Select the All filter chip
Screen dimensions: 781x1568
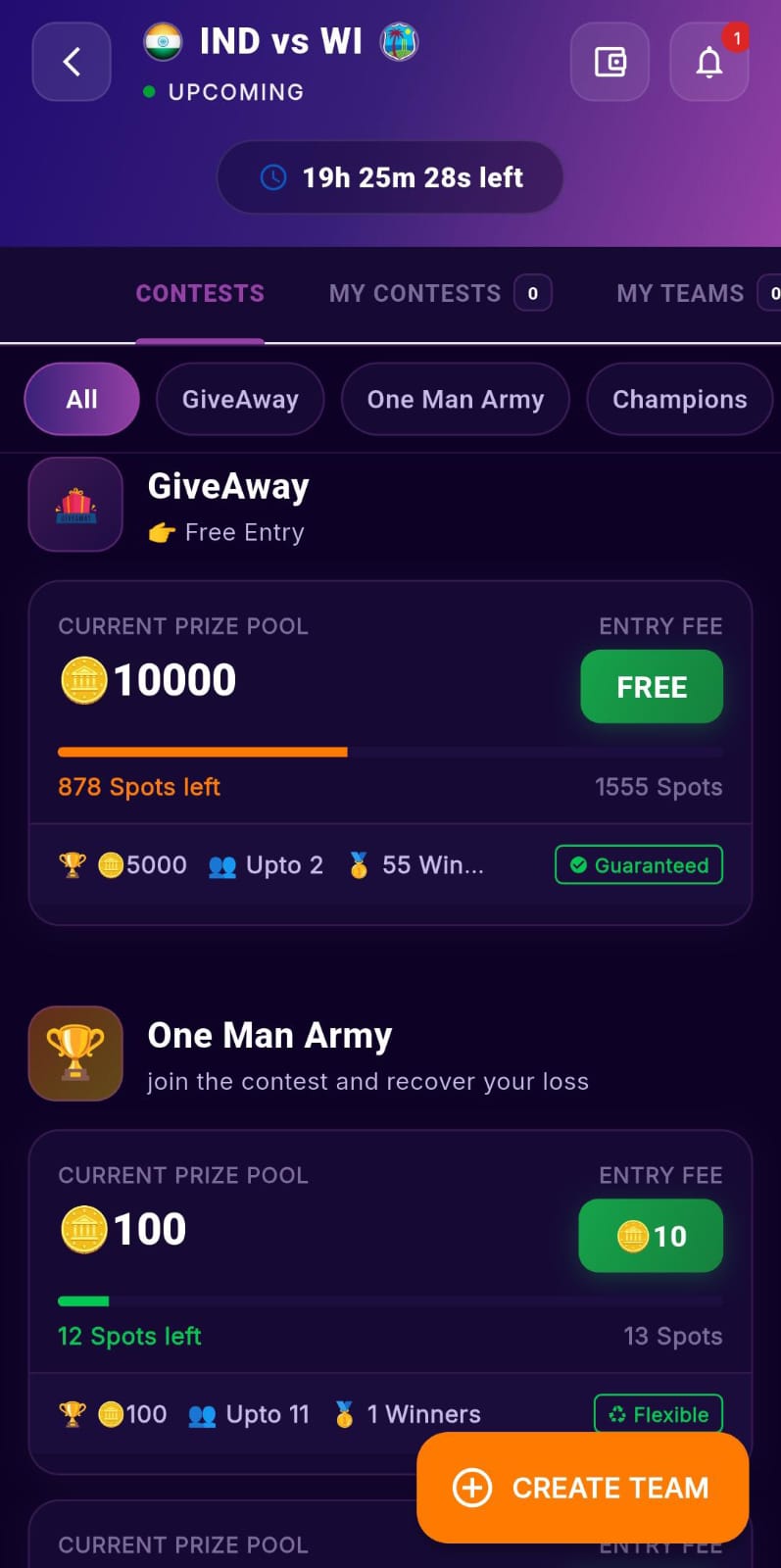point(82,399)
